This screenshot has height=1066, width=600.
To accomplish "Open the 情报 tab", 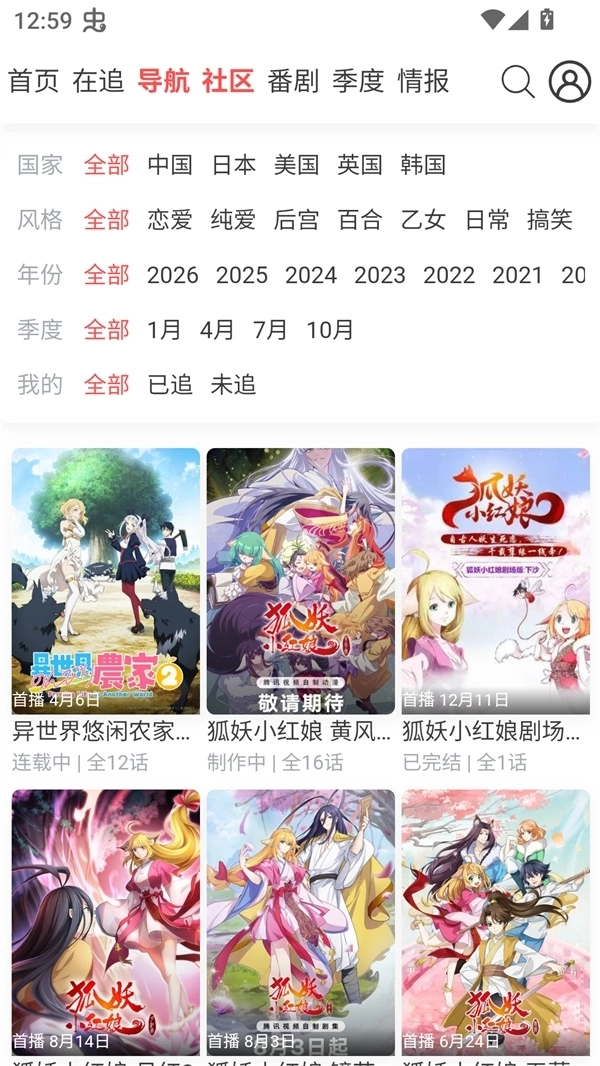I will coord(423,81).
